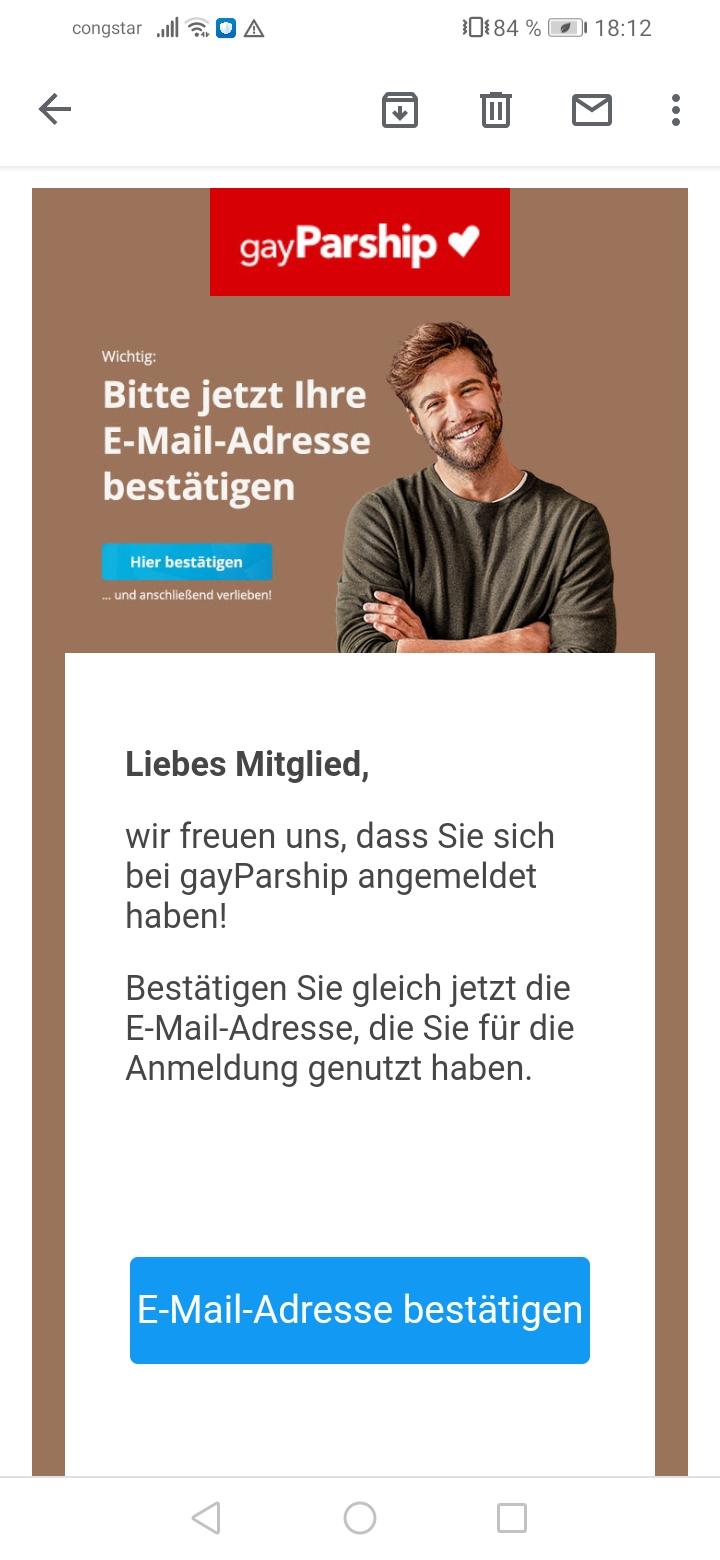The width and height of the screenshot is (720, 1560).
Task: Open the three-dot overflow menu
Action: pyautogui.click(x=675, y=110)
